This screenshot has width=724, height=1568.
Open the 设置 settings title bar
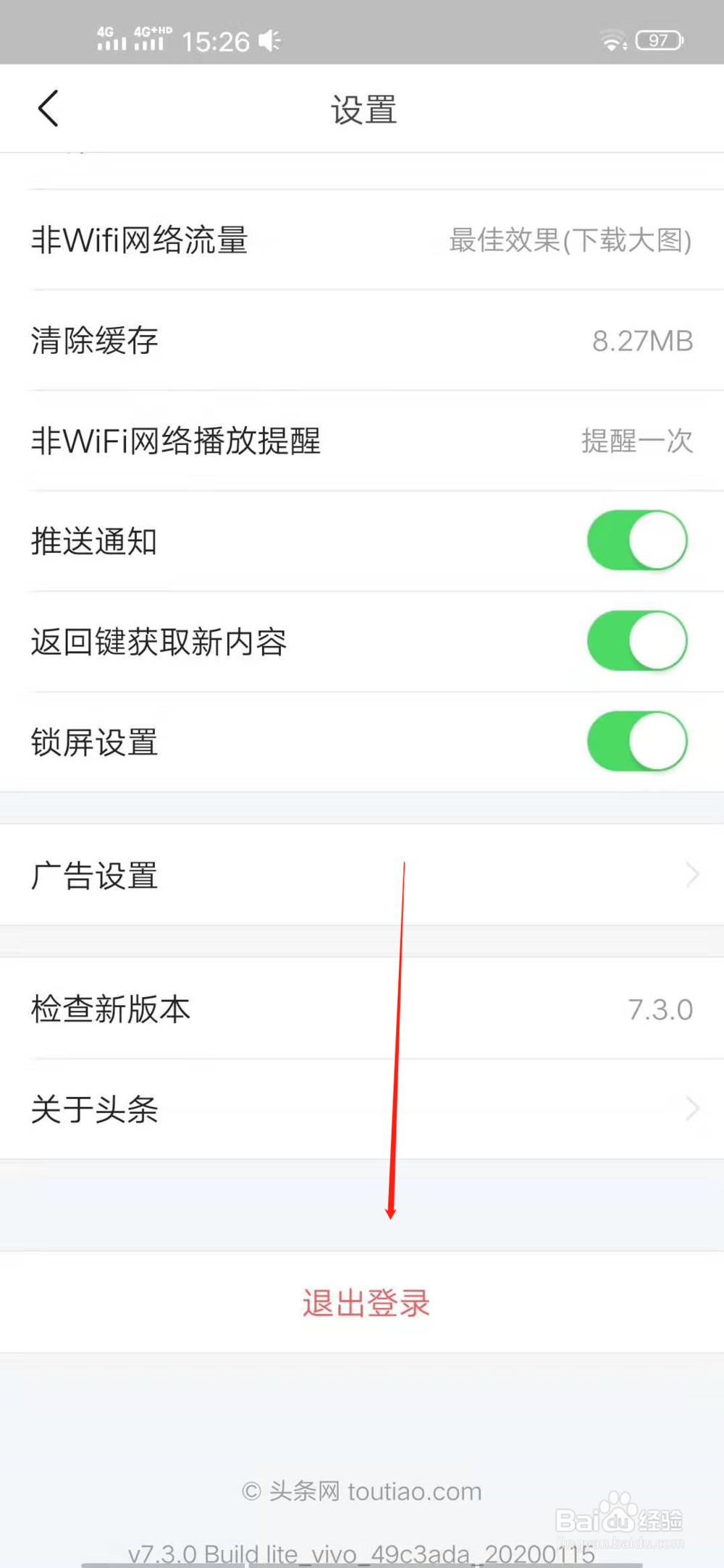point(362,109)
